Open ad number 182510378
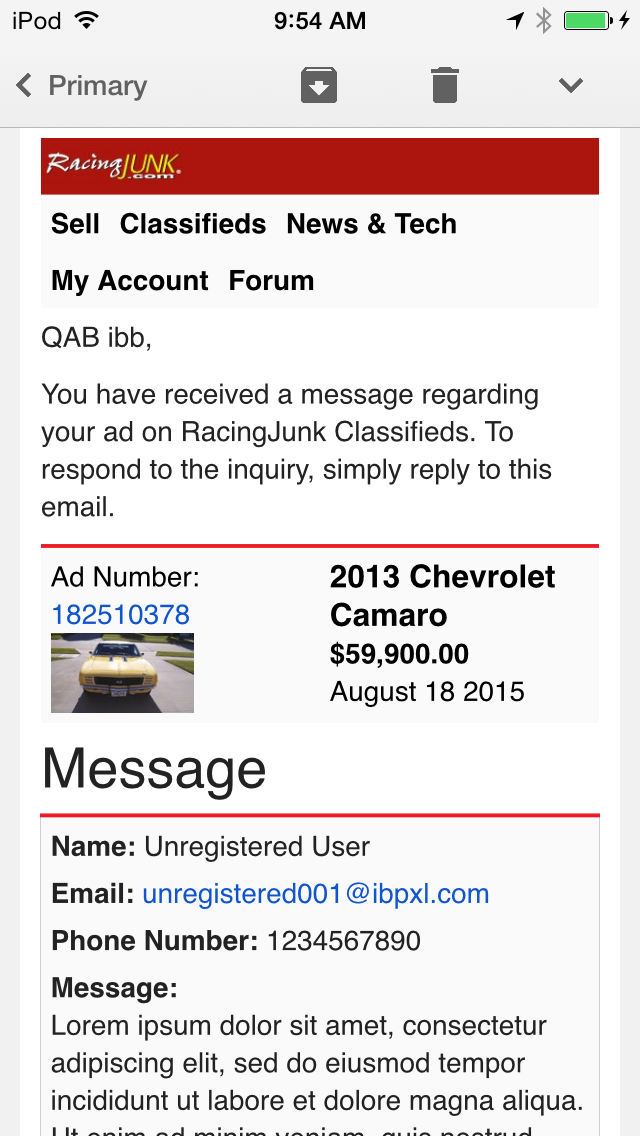The image size is (640, 1136). [120, 615]
